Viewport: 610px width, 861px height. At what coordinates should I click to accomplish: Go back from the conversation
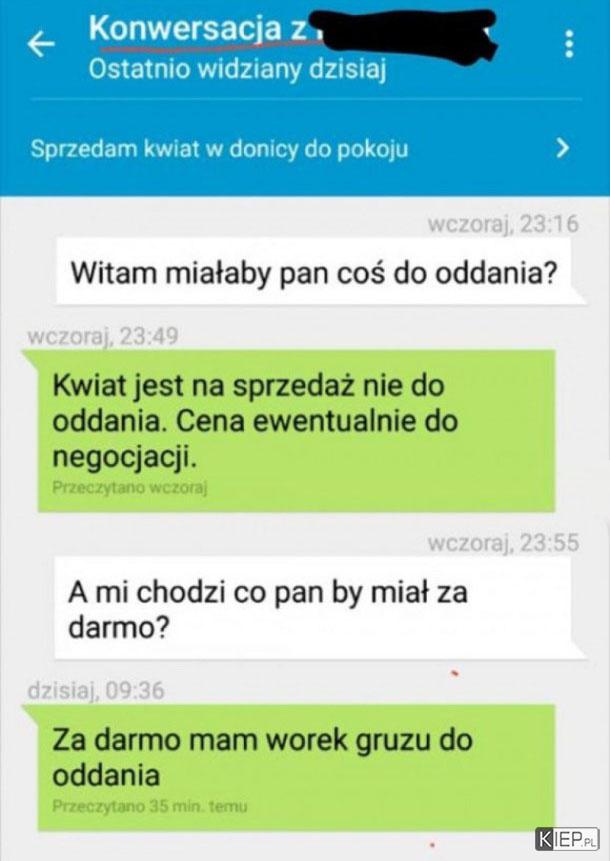pos(40,44)
